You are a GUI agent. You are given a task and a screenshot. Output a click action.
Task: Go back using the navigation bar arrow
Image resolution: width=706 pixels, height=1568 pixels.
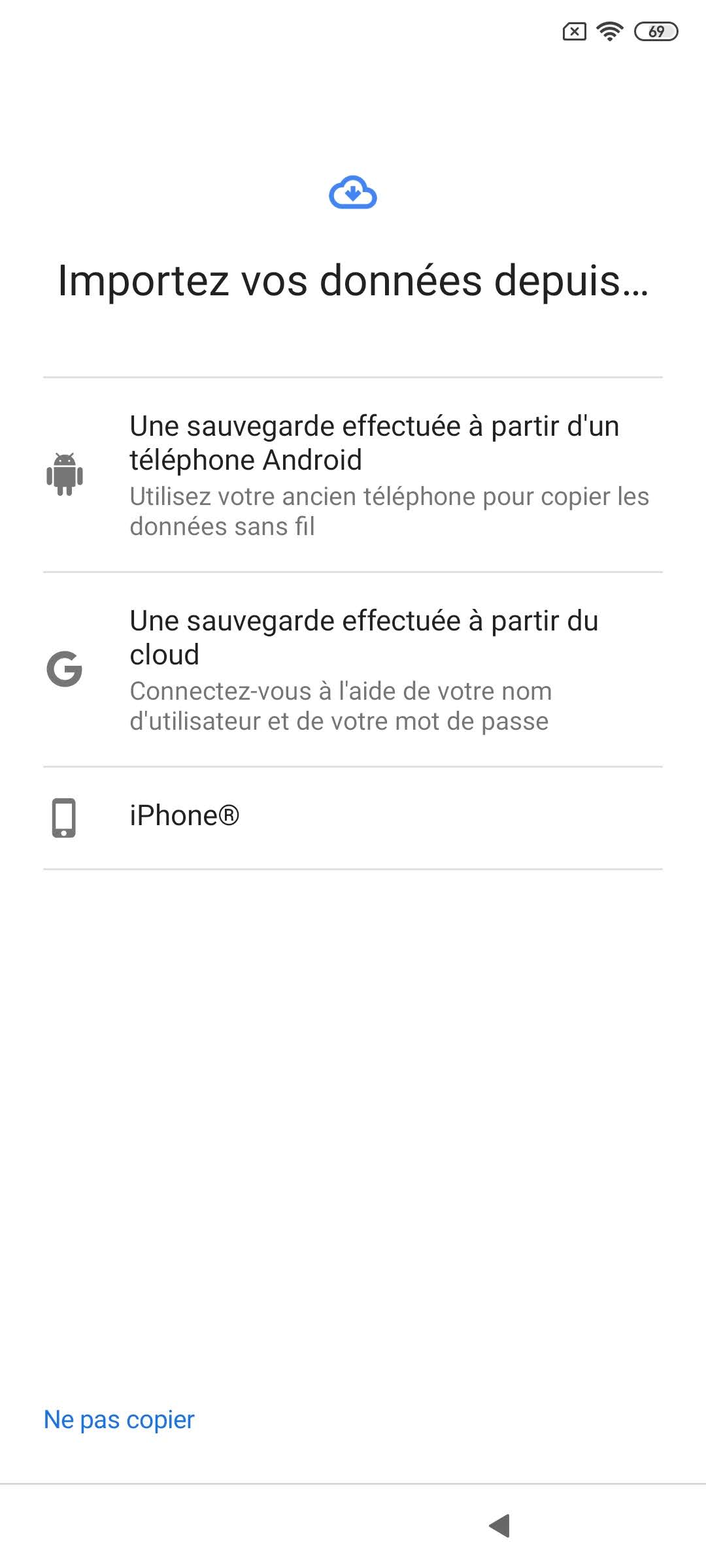click(x=499, y=1526)
